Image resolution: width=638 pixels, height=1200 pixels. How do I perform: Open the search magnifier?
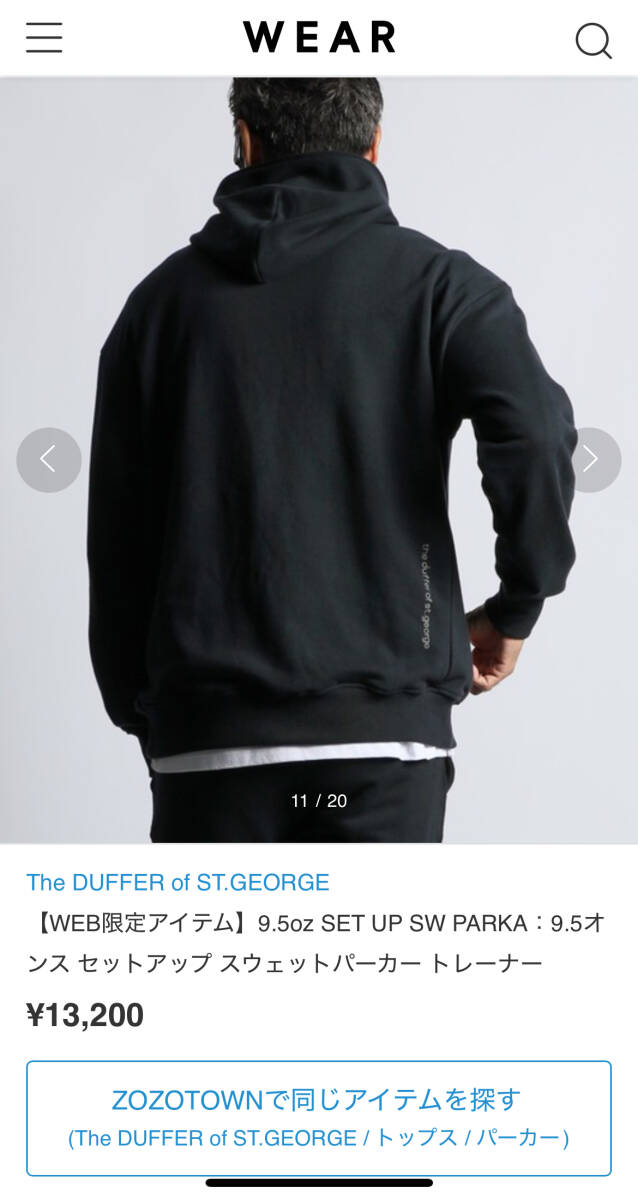point(593,40)
